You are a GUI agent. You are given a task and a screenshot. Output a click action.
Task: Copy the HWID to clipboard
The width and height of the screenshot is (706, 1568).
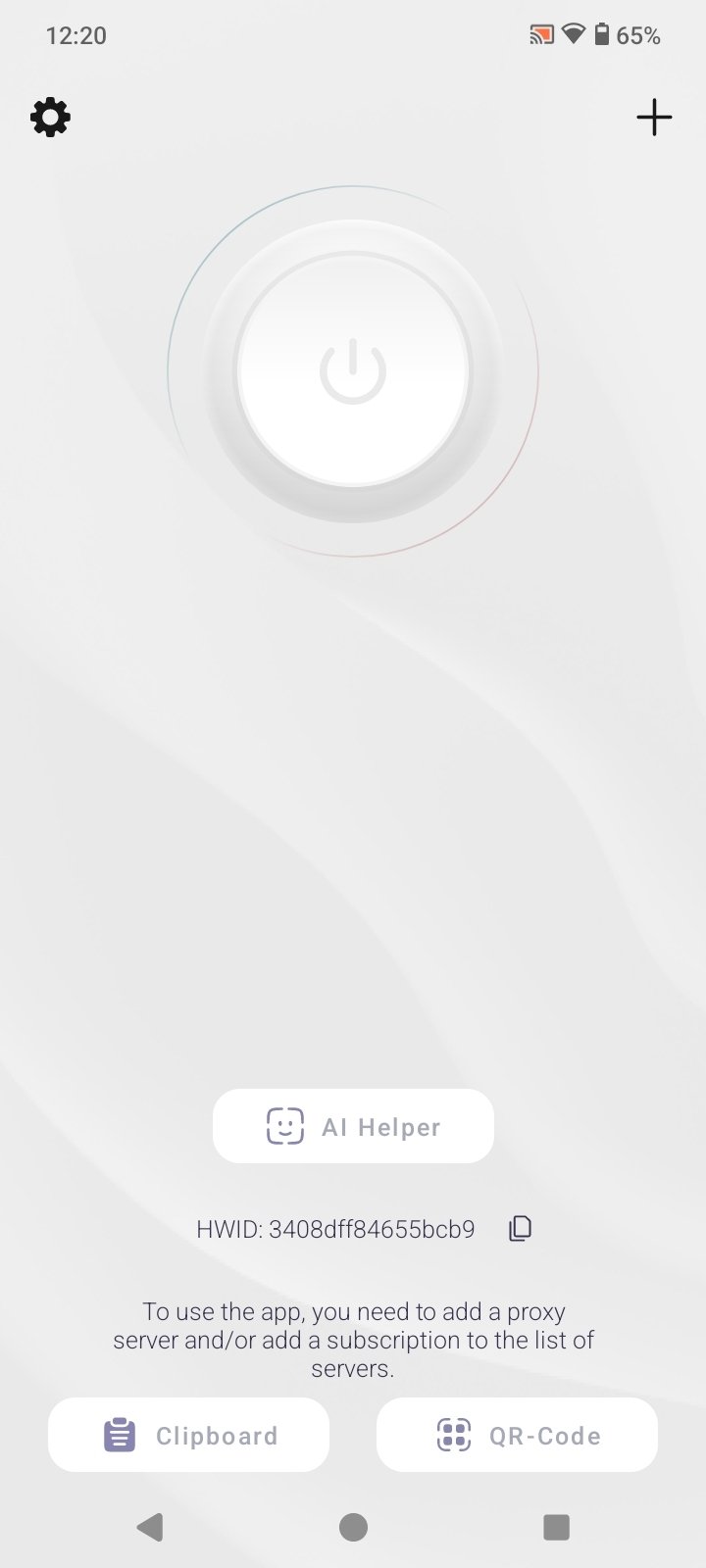pyautogui.click(x=520, y=1228)
